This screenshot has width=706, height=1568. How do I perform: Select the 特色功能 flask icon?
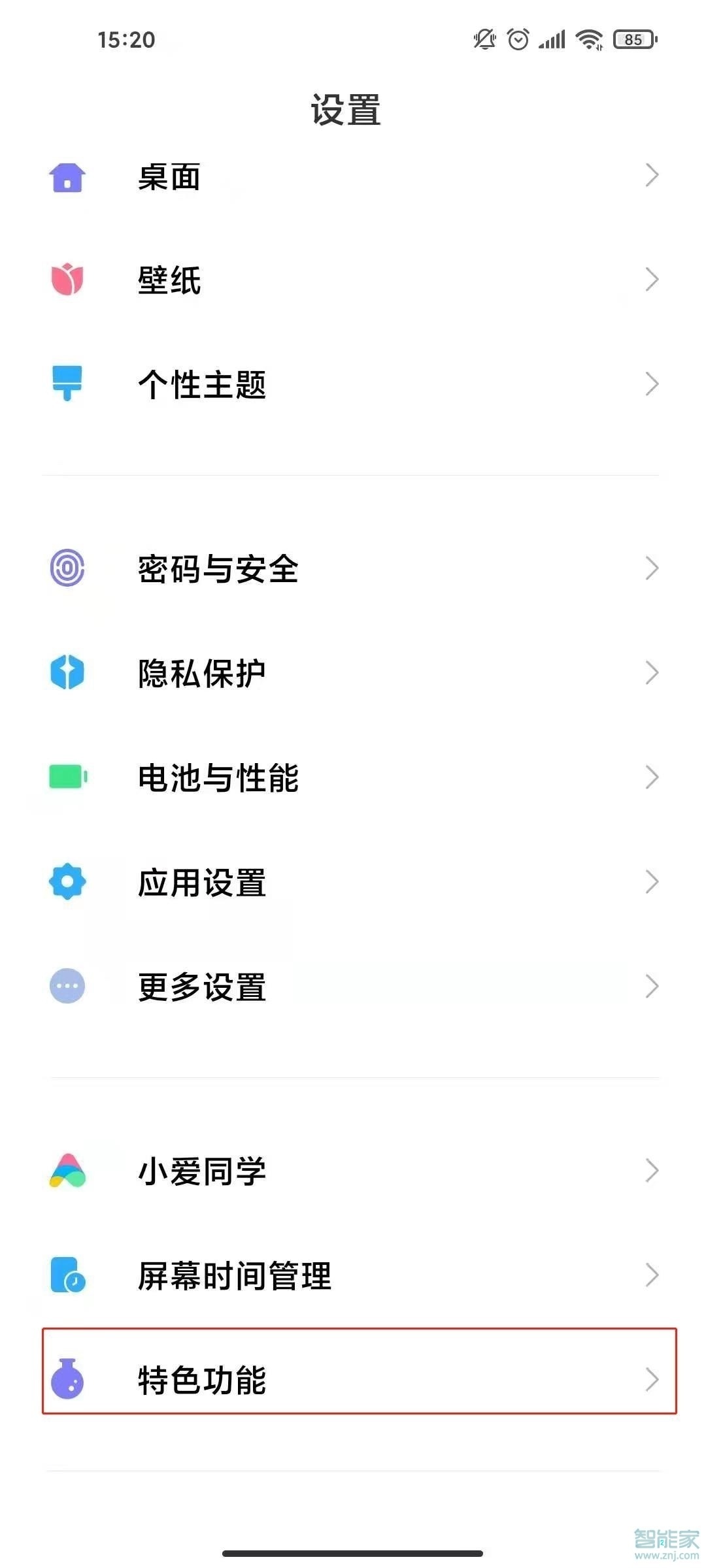[x=67, y=1380]
